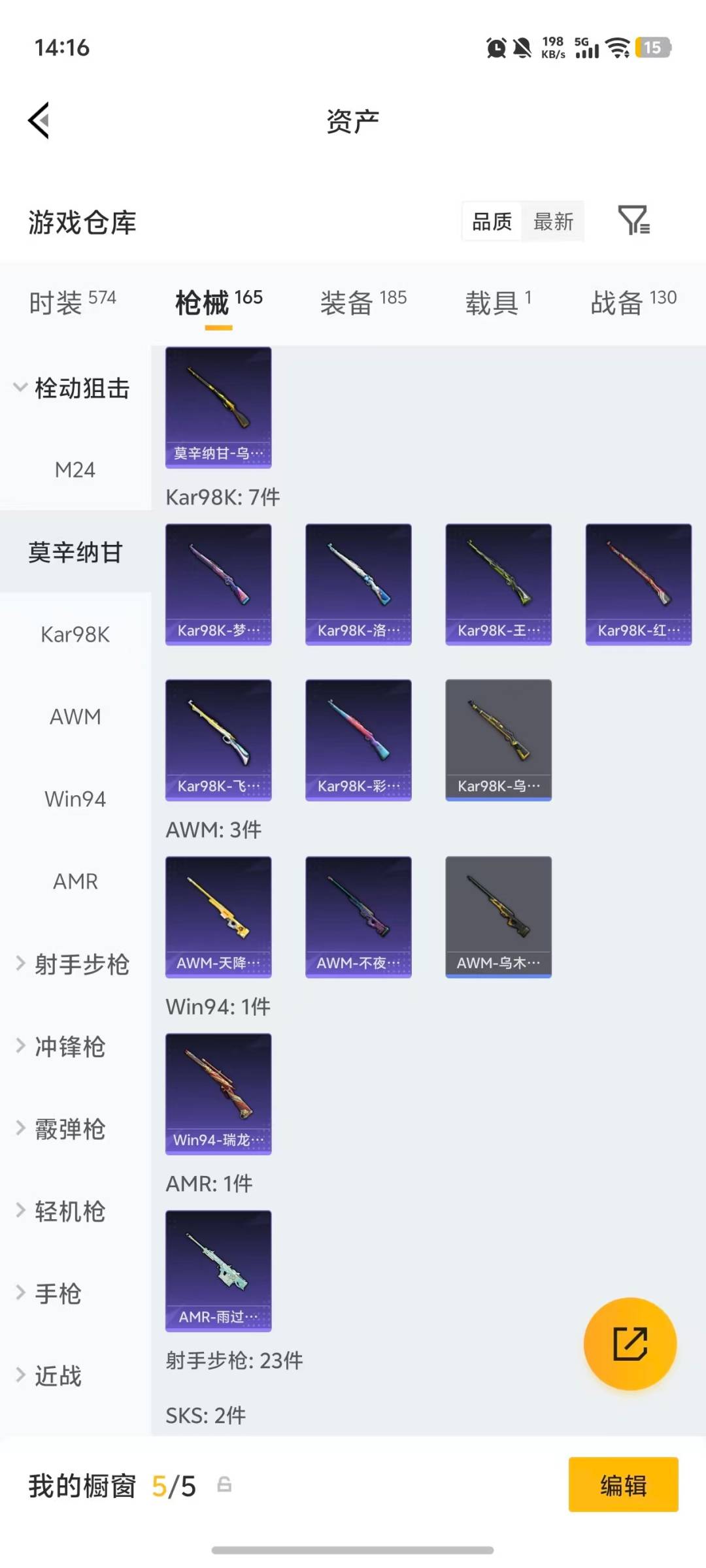
Task: Select M24 in the sidebar
Action: [75, 469]
